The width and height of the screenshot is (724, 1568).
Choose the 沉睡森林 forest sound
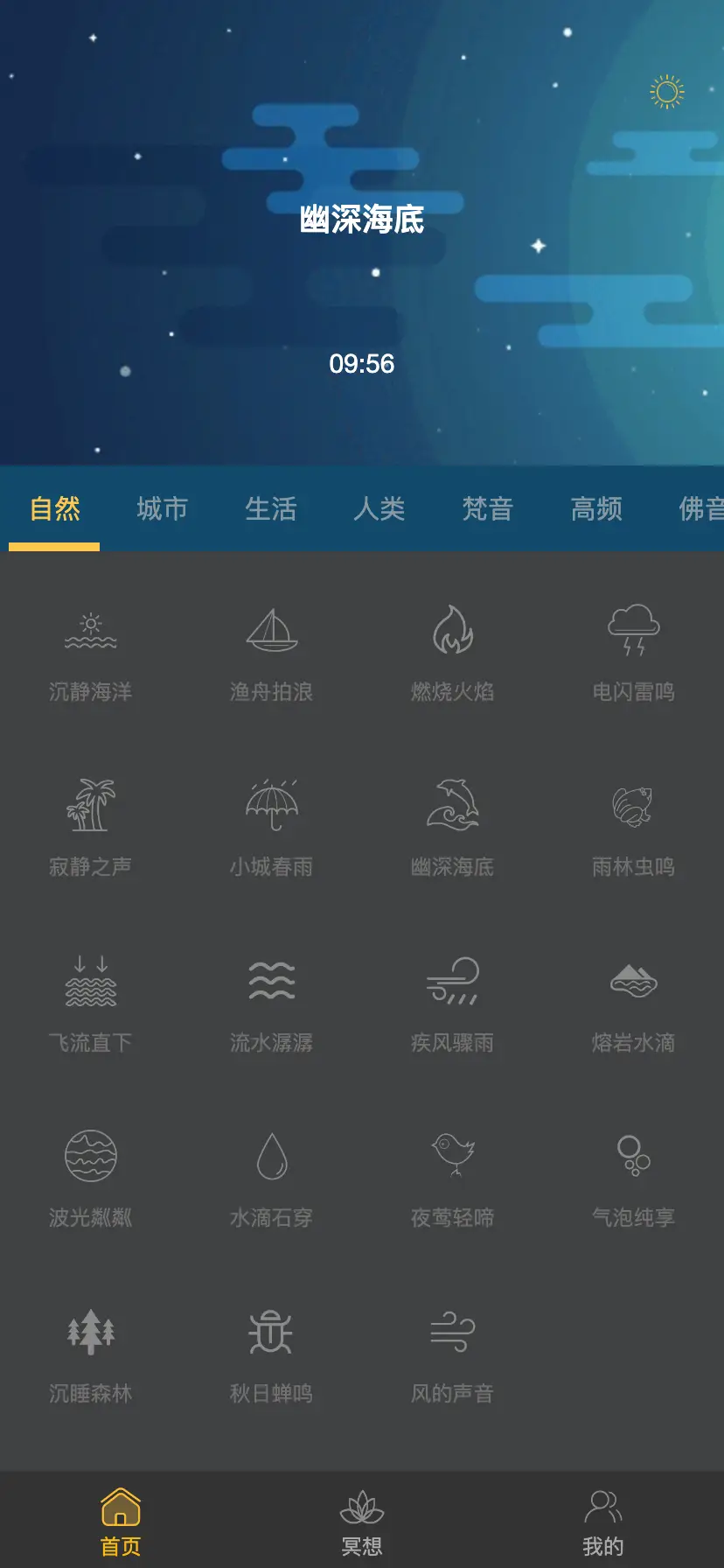[91, 1353]
